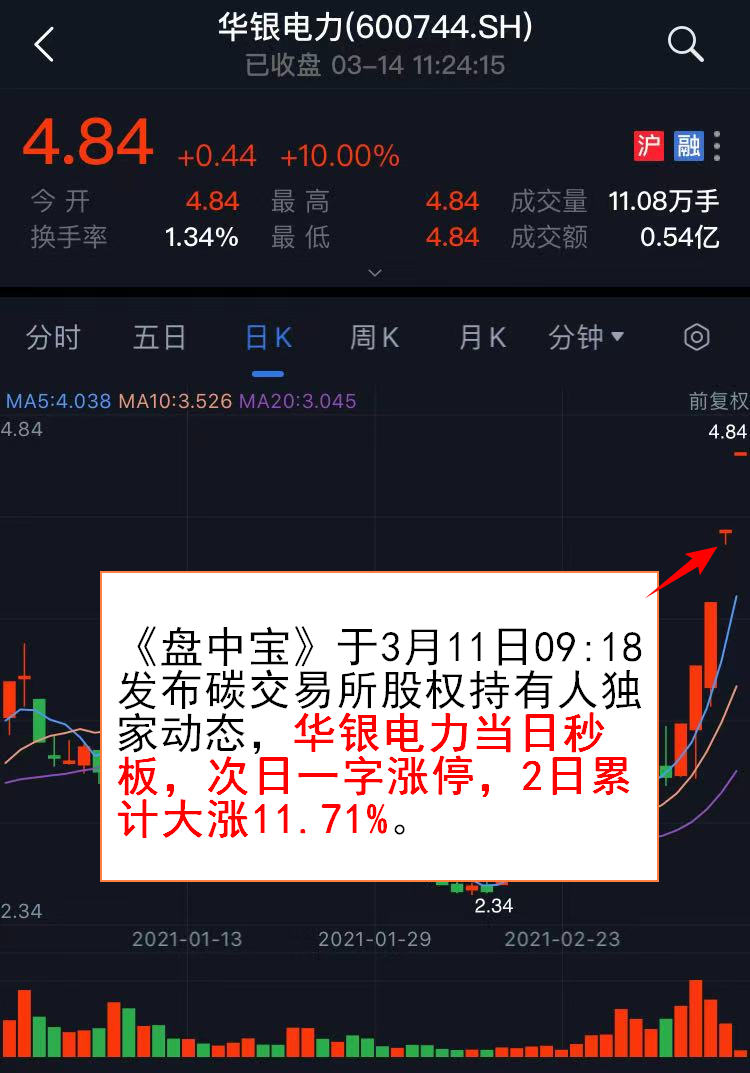This screenshot has height=1073, width=750.
Task: Expand the quote details chevron
Action: point(375,272)
